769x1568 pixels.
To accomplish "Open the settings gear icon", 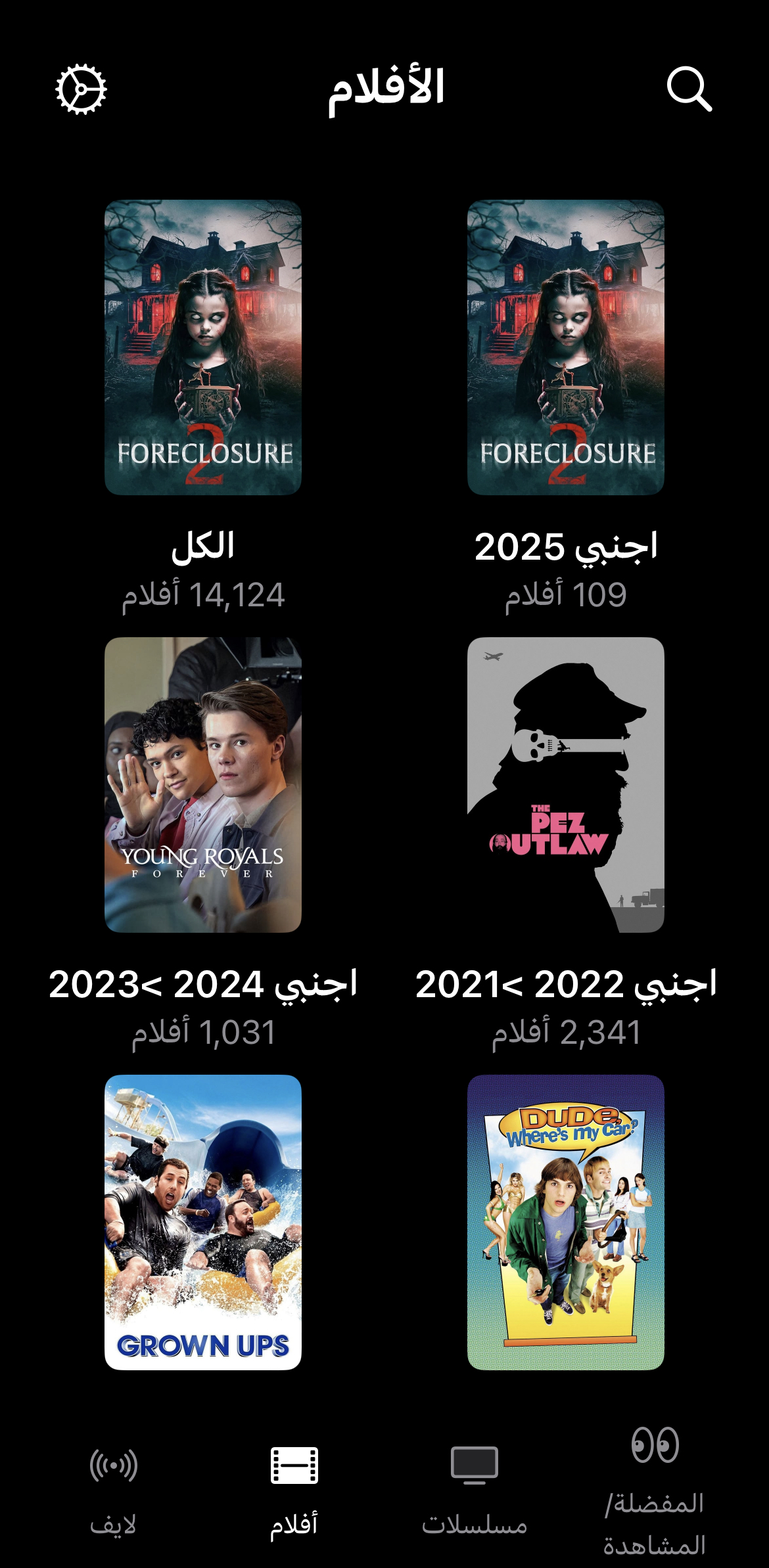I will [81, 89].
